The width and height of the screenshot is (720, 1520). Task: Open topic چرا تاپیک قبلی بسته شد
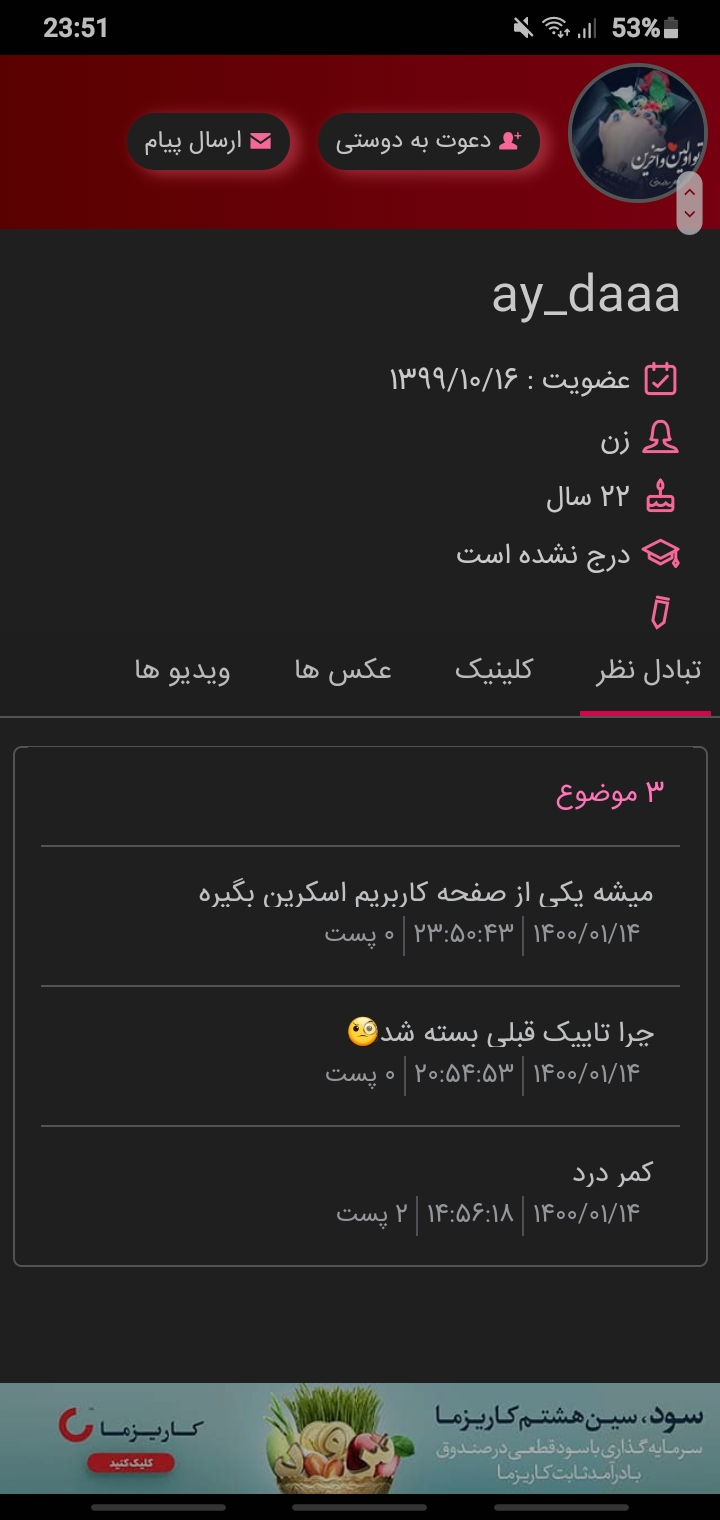coord(500,1032)
